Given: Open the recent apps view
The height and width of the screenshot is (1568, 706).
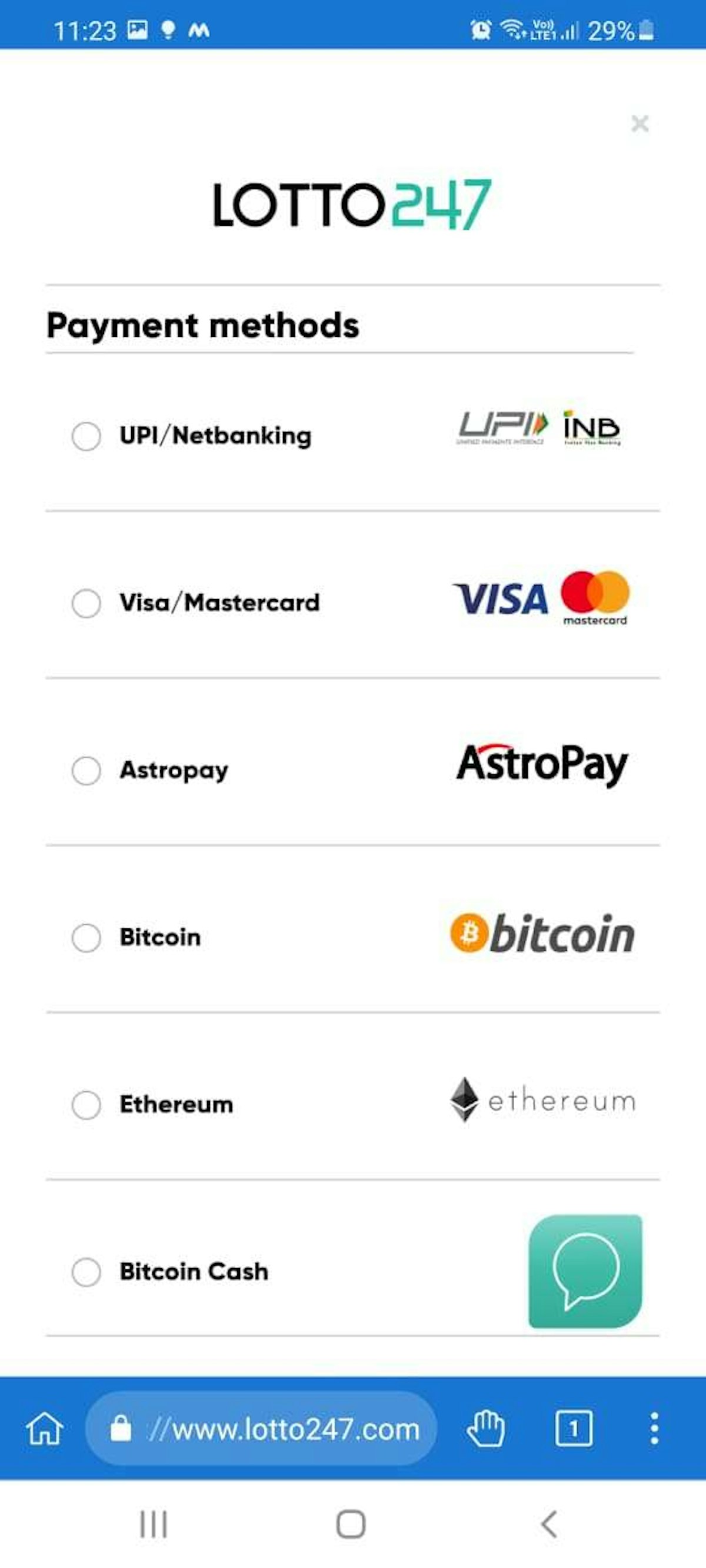Looking at the screenshot, I should [154, 1524].
